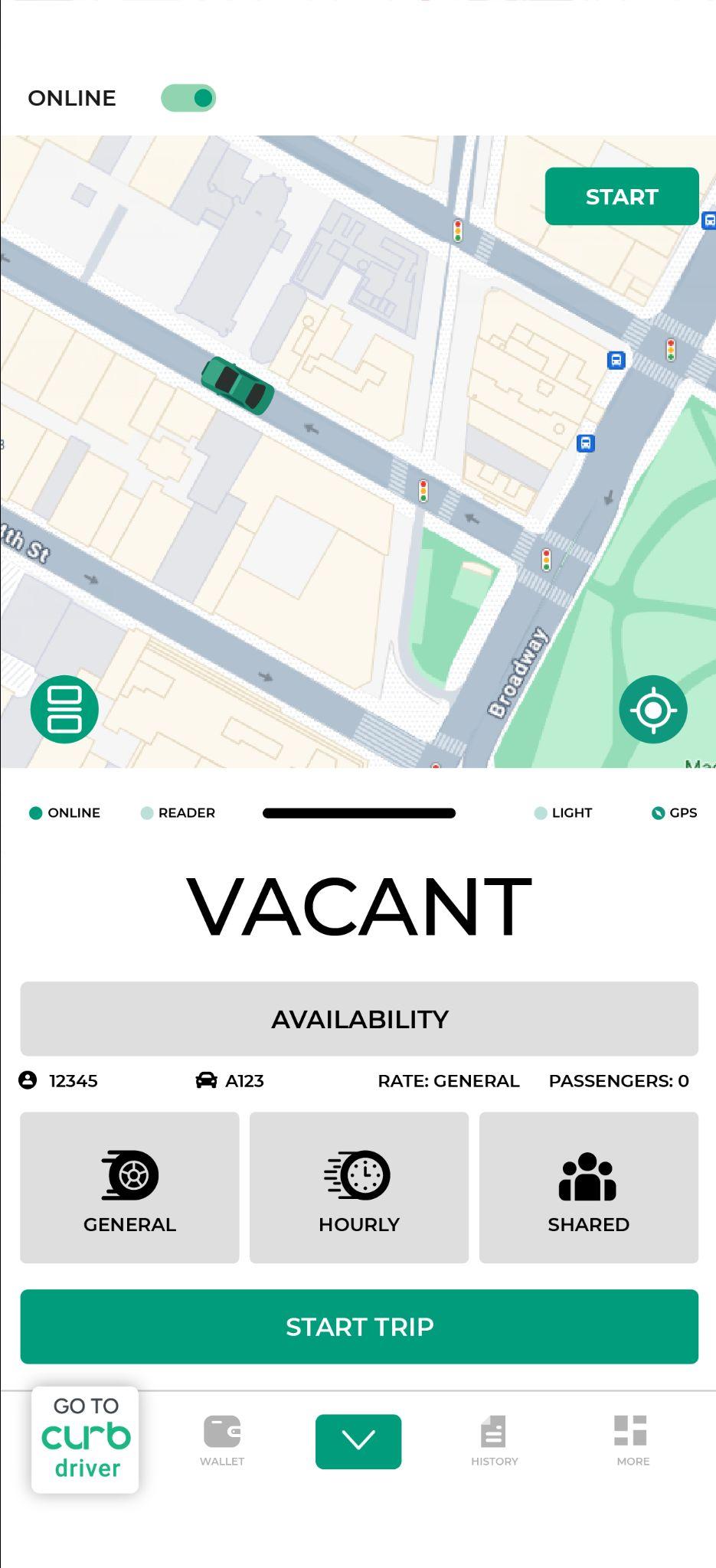Open the split view icon on the map
Screen dimensions: 716x1568
[64, 709]
